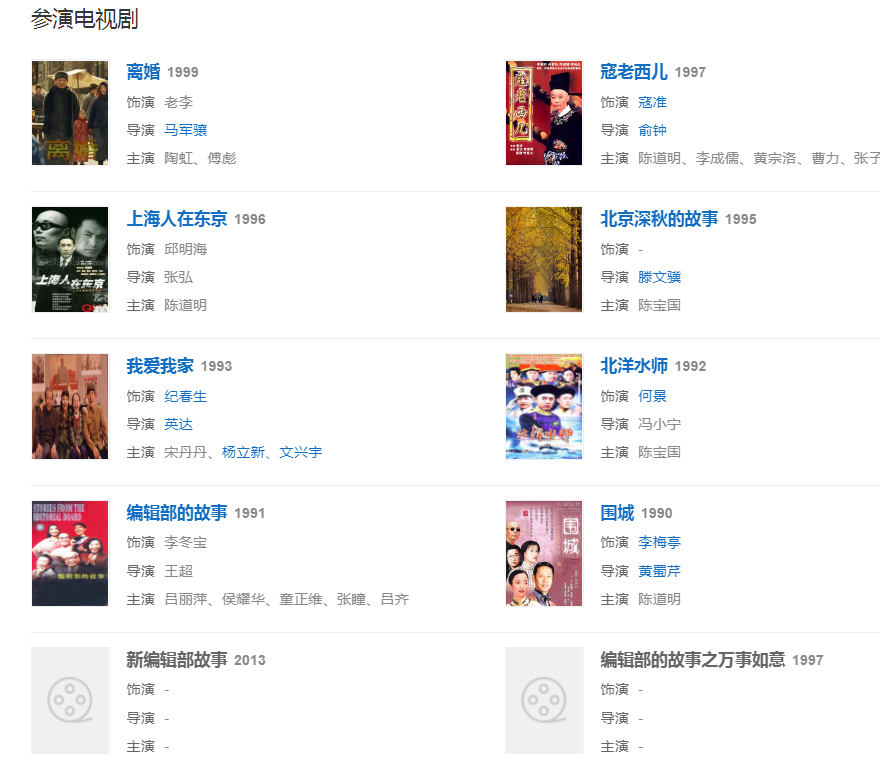Image resolution: width=880 pixels, height=776 pixels.
Task: Open director 马军骧's page
Action: [185, 130]
